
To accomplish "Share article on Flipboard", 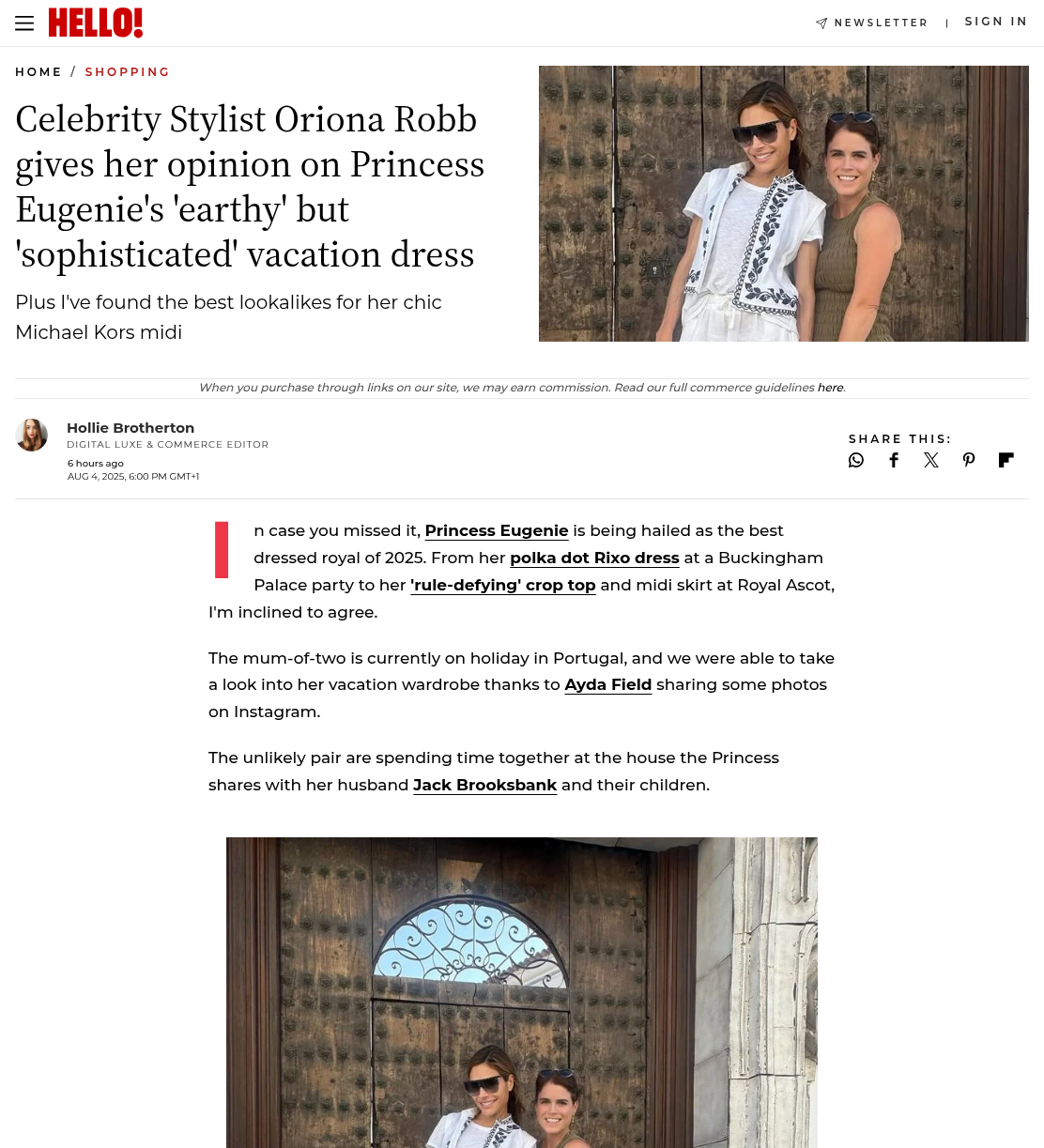I will (x=1006, y=460).
